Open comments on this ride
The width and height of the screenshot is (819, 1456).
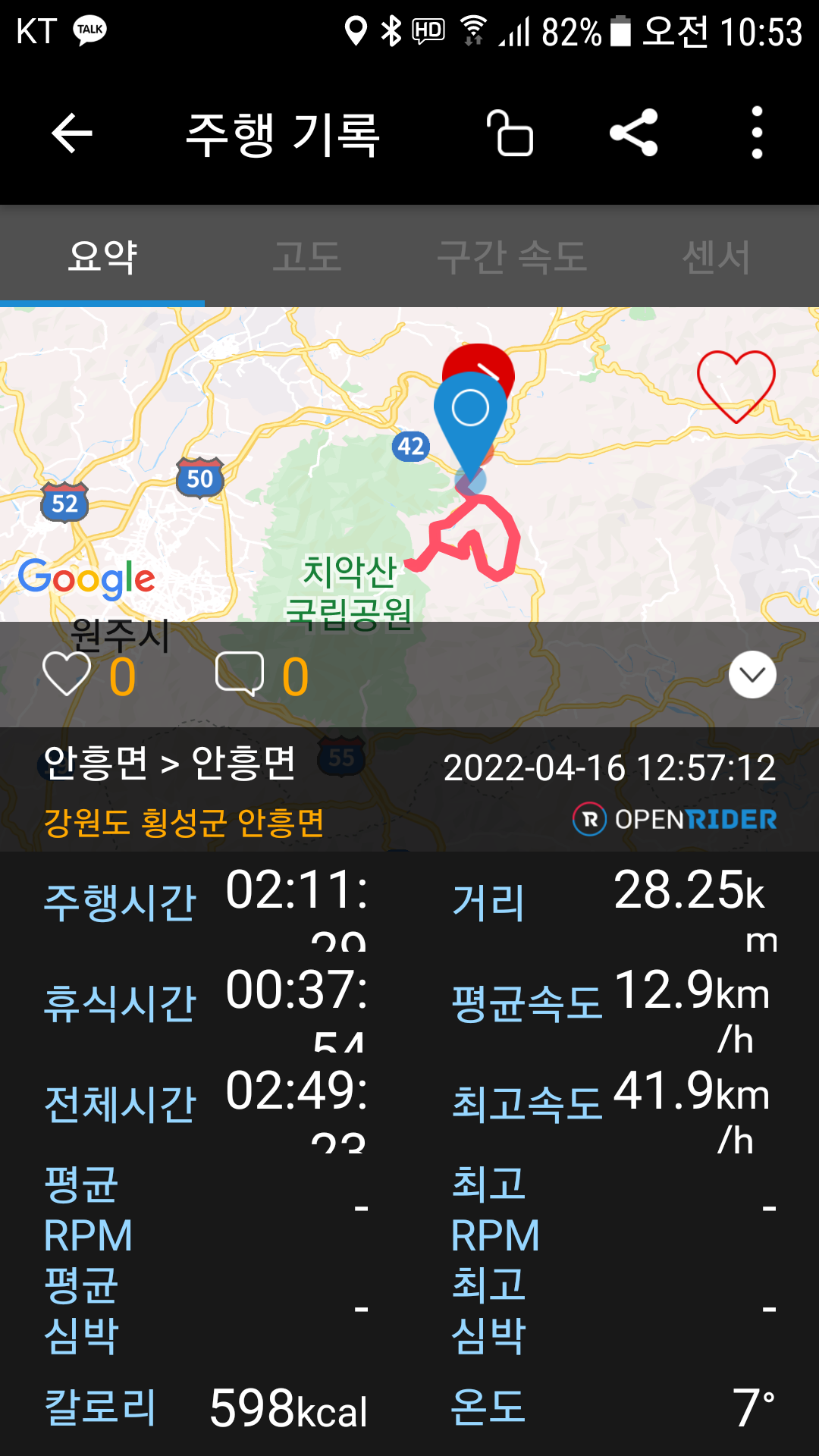tap(240, 674)
